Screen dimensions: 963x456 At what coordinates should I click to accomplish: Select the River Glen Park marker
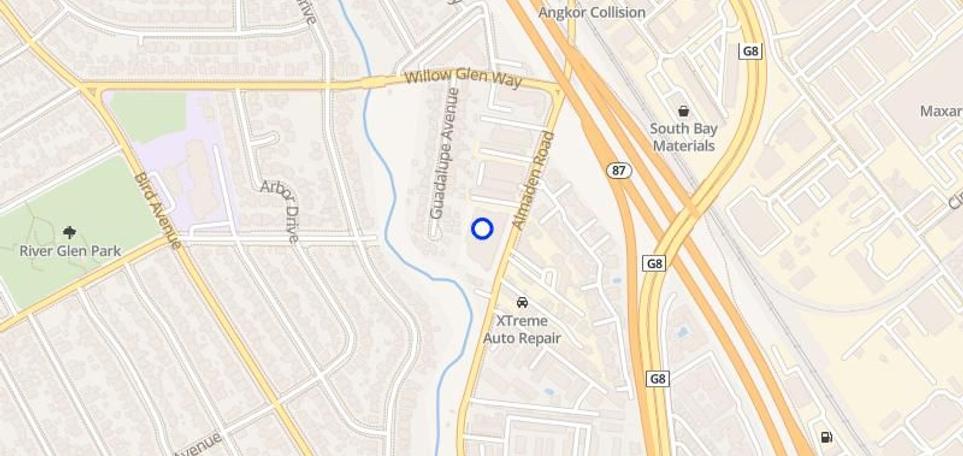69,232
